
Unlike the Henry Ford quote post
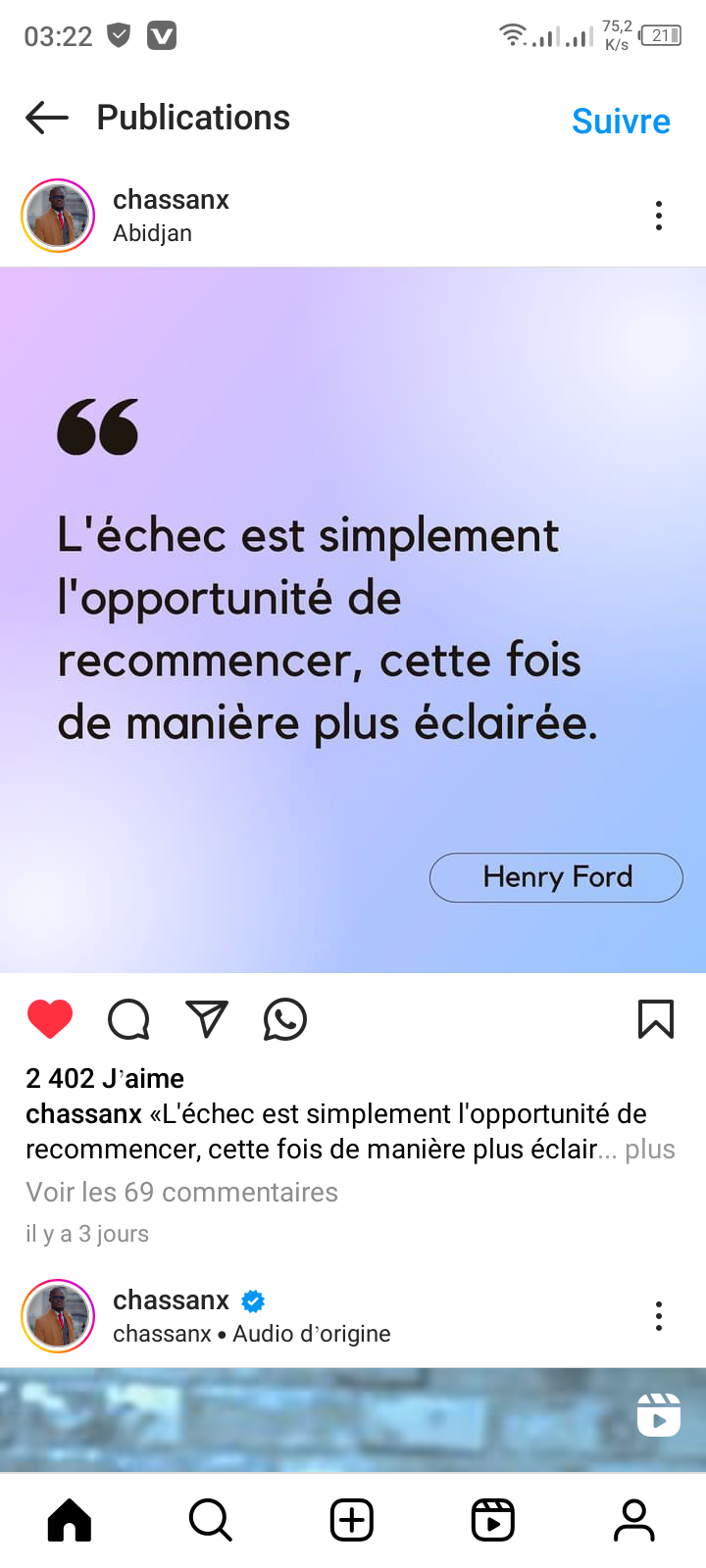pyautogui.click(x=50, y=1019)
